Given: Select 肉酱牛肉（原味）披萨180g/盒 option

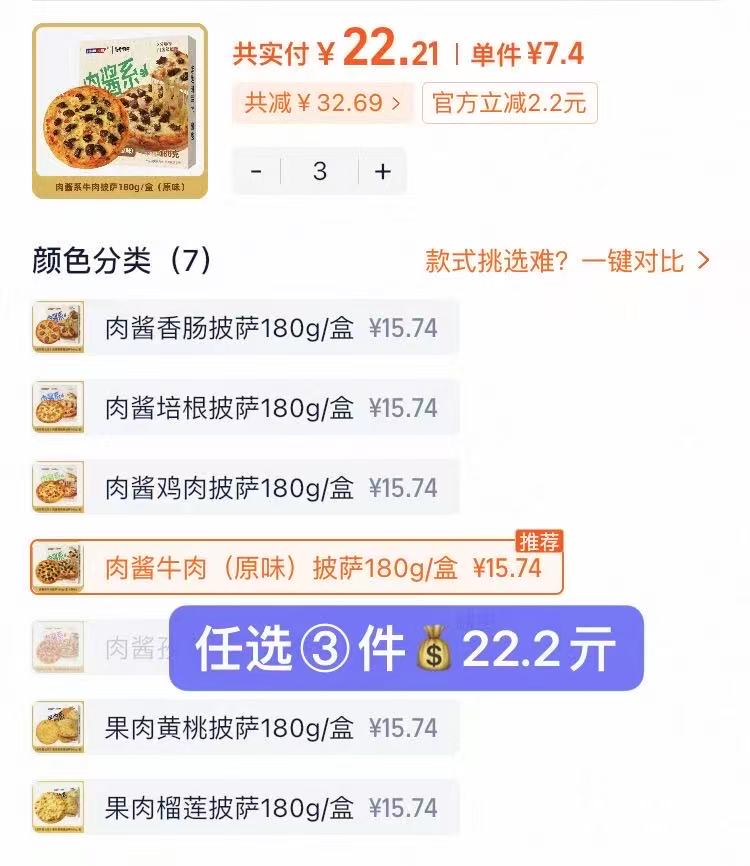Looking at the screenshot, I should coord(297,568).
